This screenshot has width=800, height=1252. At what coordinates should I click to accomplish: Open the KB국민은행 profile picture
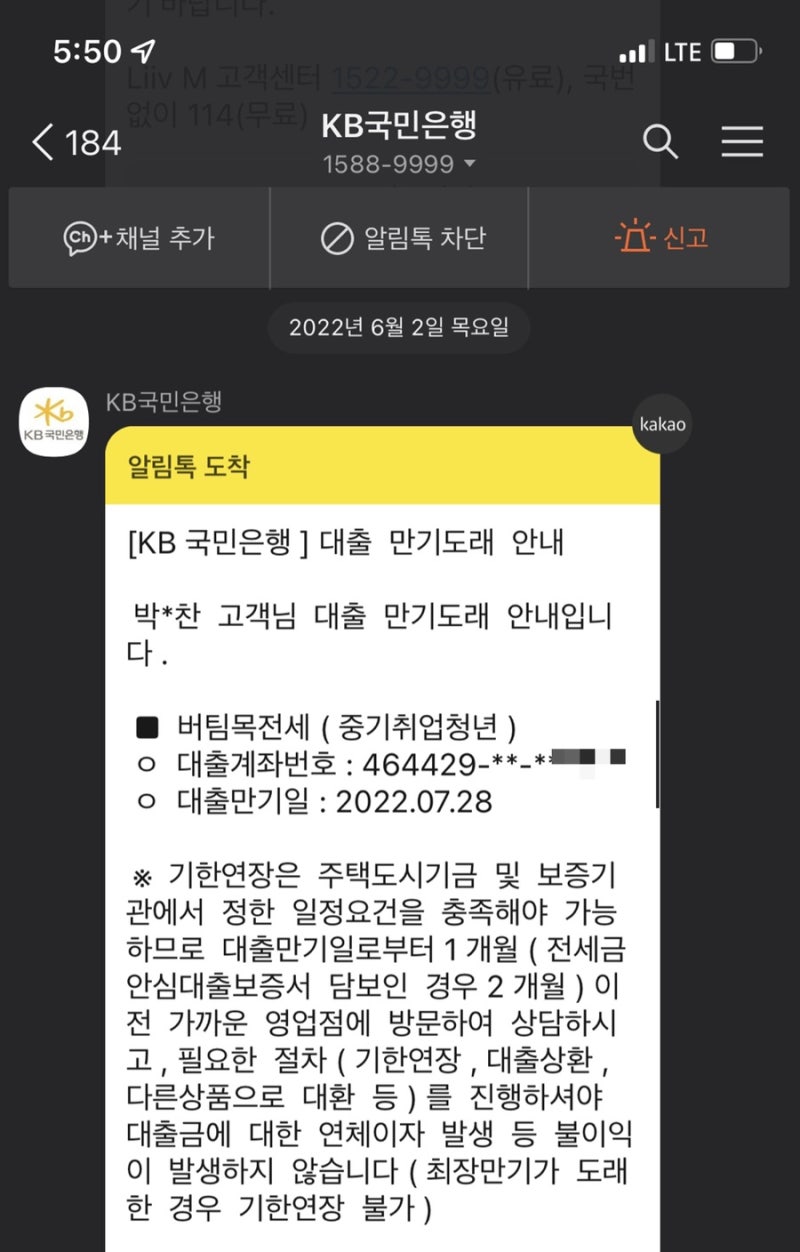[x=54, y=422]
